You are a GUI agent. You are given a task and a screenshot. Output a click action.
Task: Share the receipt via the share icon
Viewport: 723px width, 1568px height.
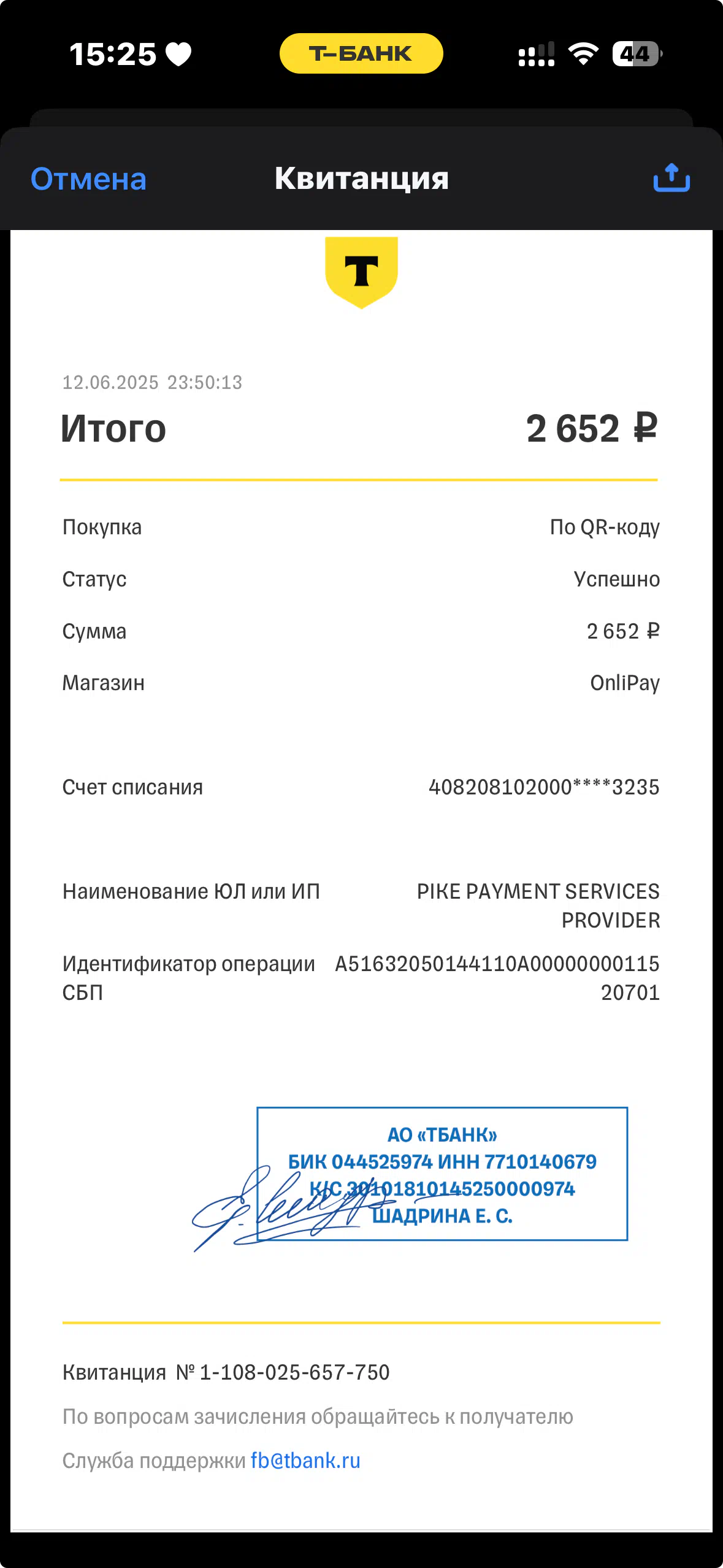(x=671, y=178)
